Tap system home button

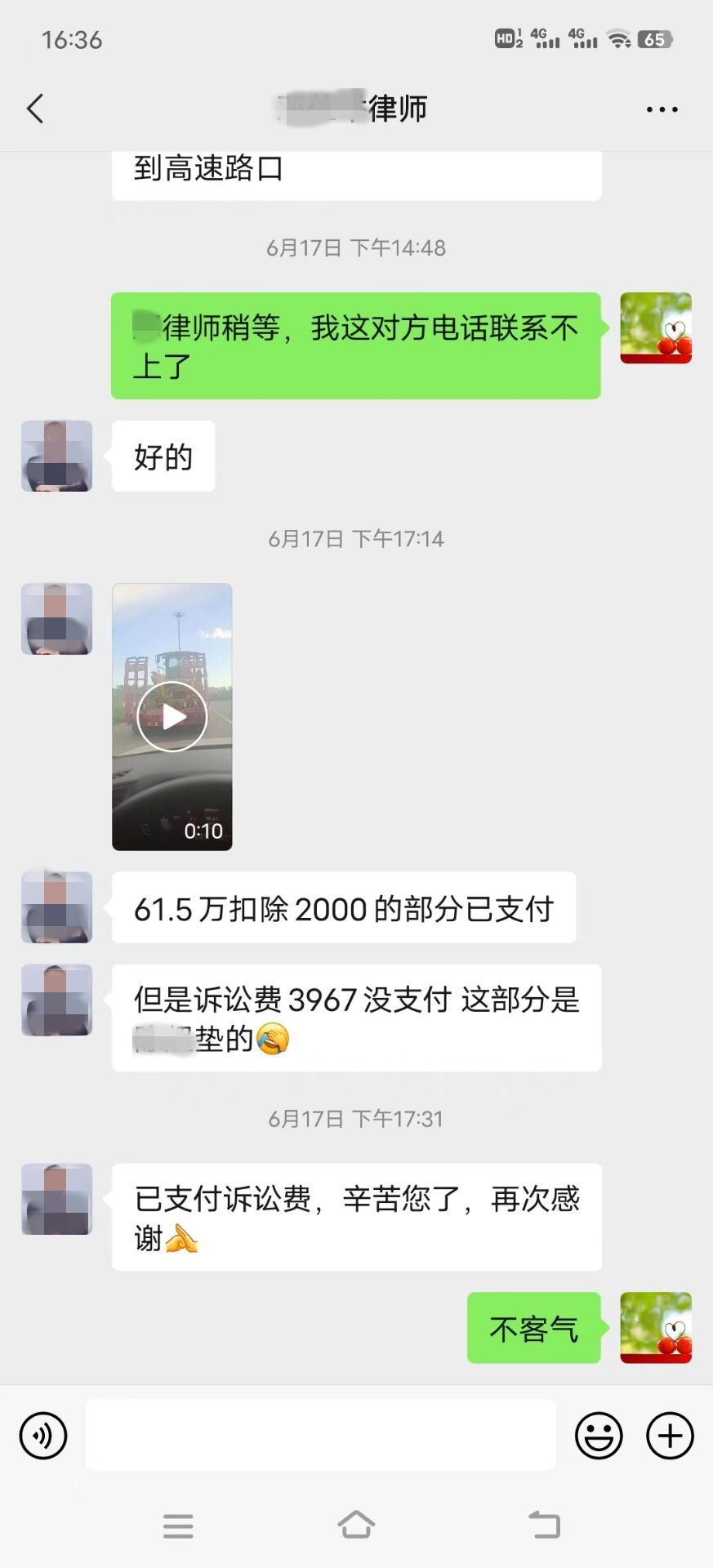pyautogui.click(x=356, y=1525)
